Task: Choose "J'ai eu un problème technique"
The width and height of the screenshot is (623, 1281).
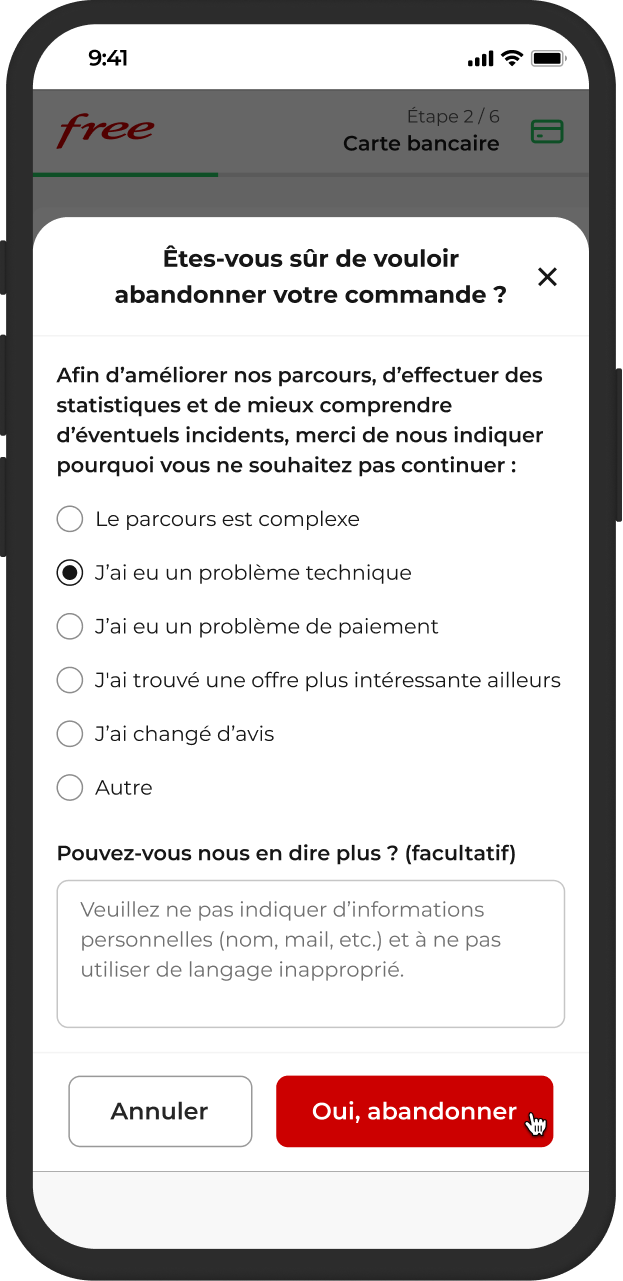Action: click(70, 573)
